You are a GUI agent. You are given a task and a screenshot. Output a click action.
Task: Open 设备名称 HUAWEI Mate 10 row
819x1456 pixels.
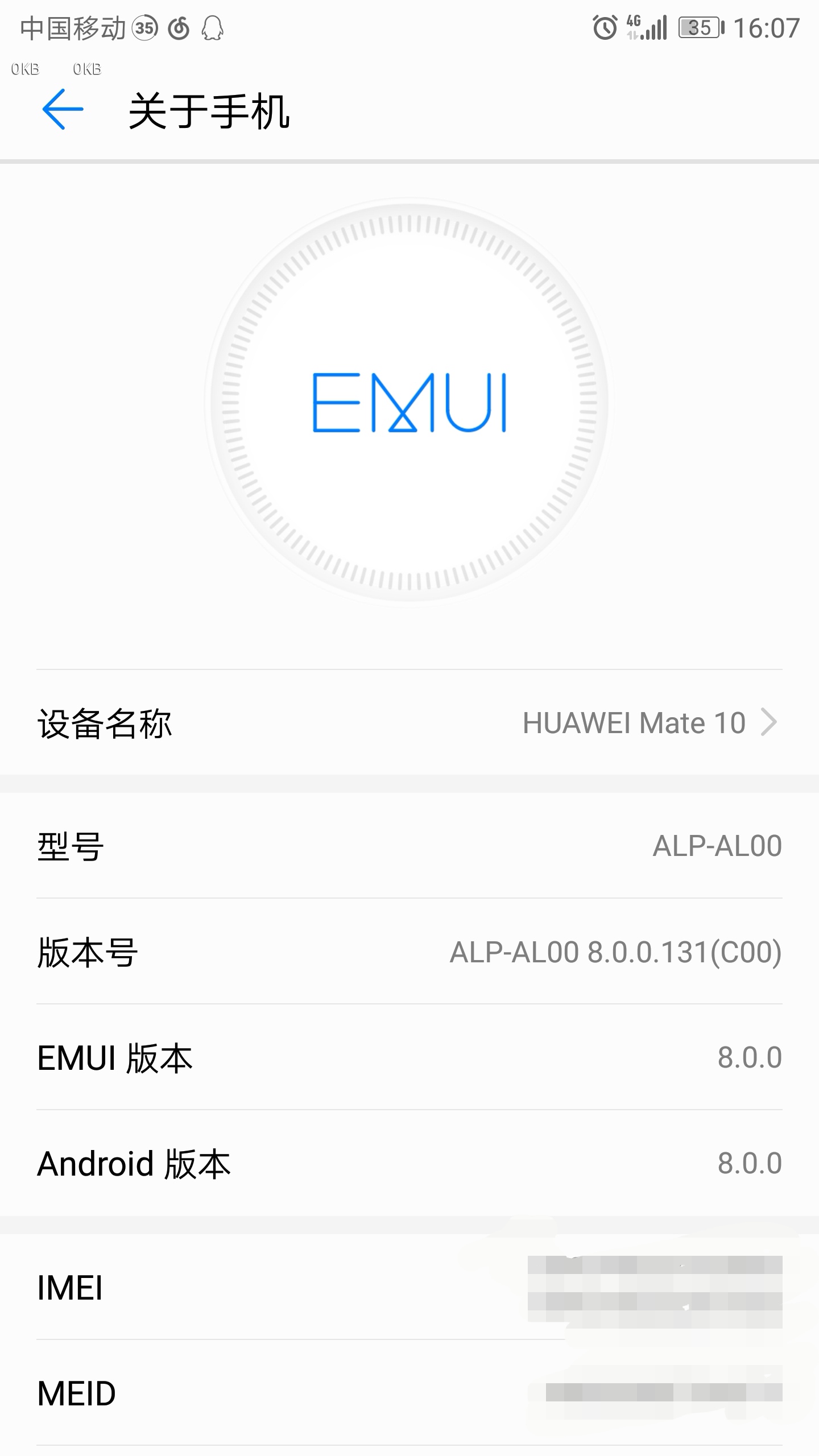409,723
